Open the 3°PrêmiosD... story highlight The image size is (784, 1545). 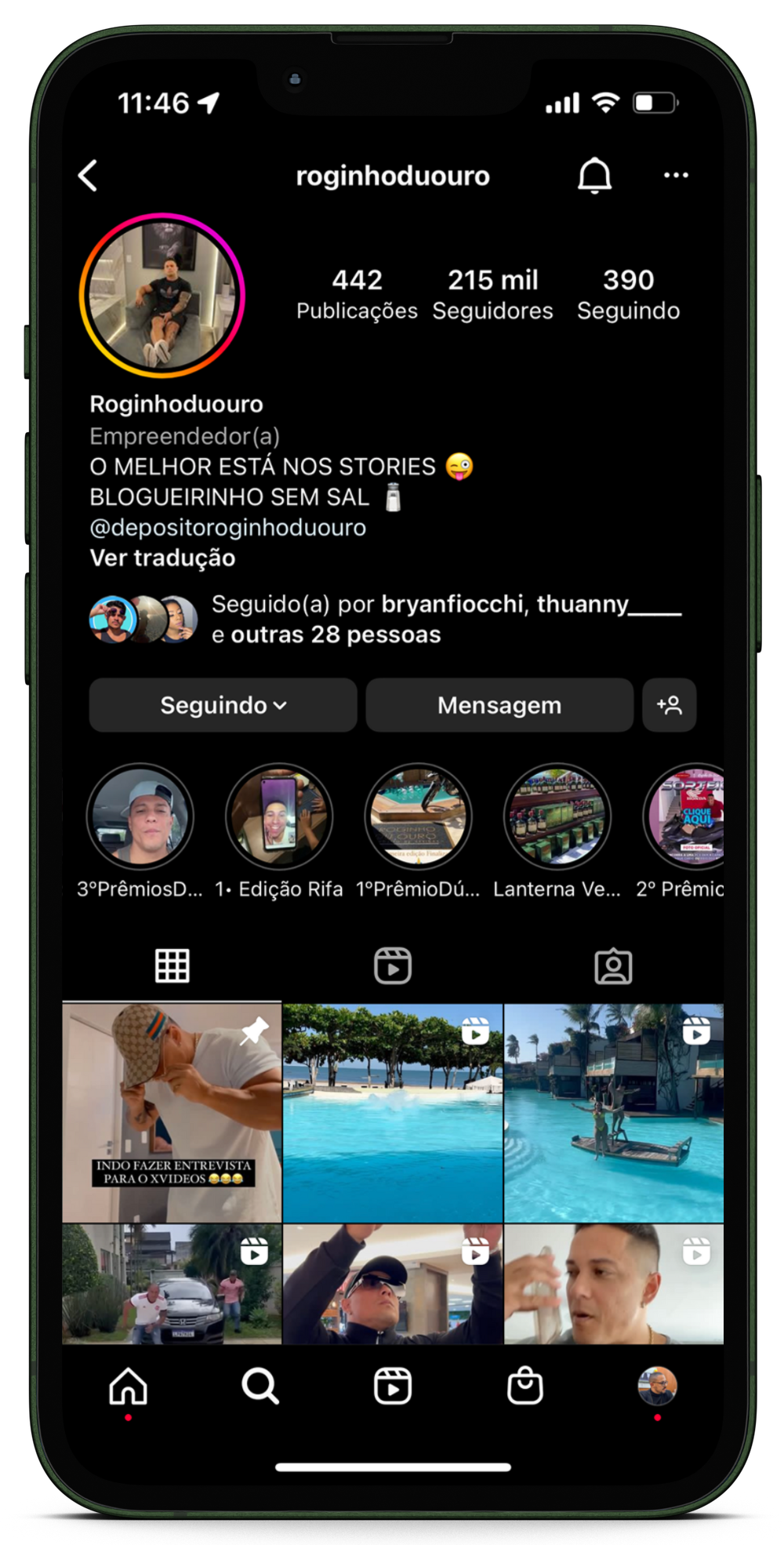[x=140, y=816]
